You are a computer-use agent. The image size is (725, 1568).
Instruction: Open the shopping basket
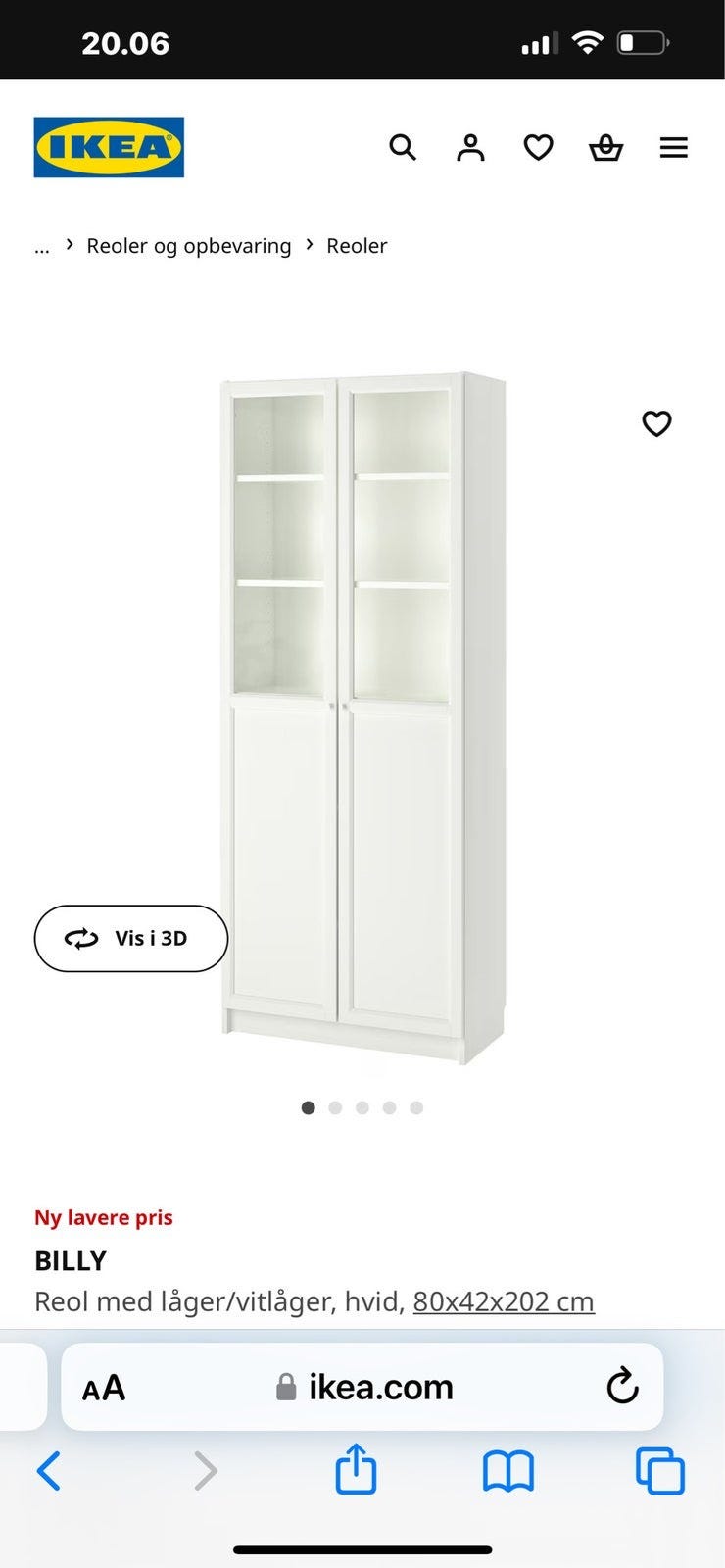pos(606,147)
